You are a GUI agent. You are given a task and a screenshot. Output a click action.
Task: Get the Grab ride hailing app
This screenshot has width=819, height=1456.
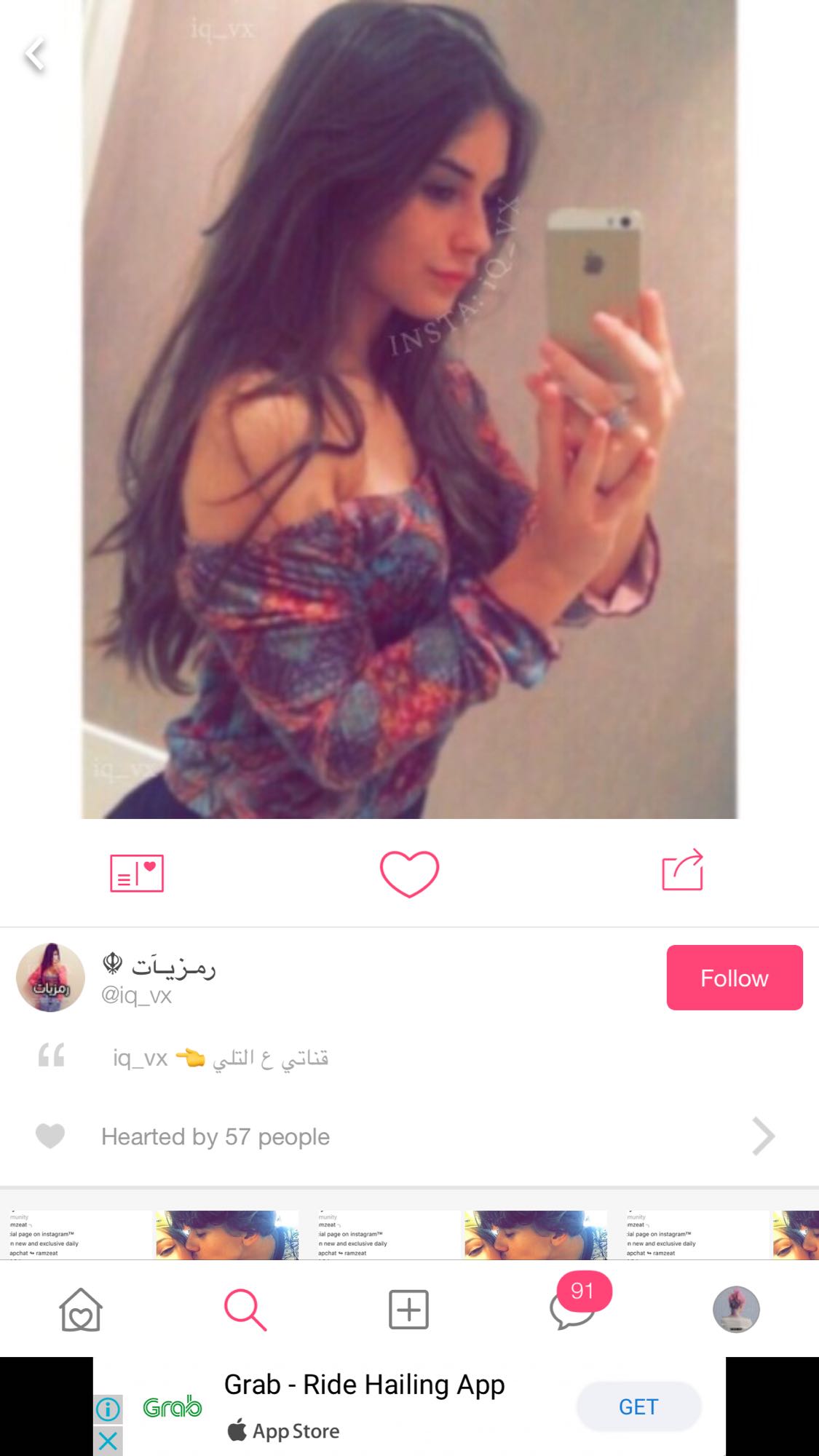pos(638,1406)
